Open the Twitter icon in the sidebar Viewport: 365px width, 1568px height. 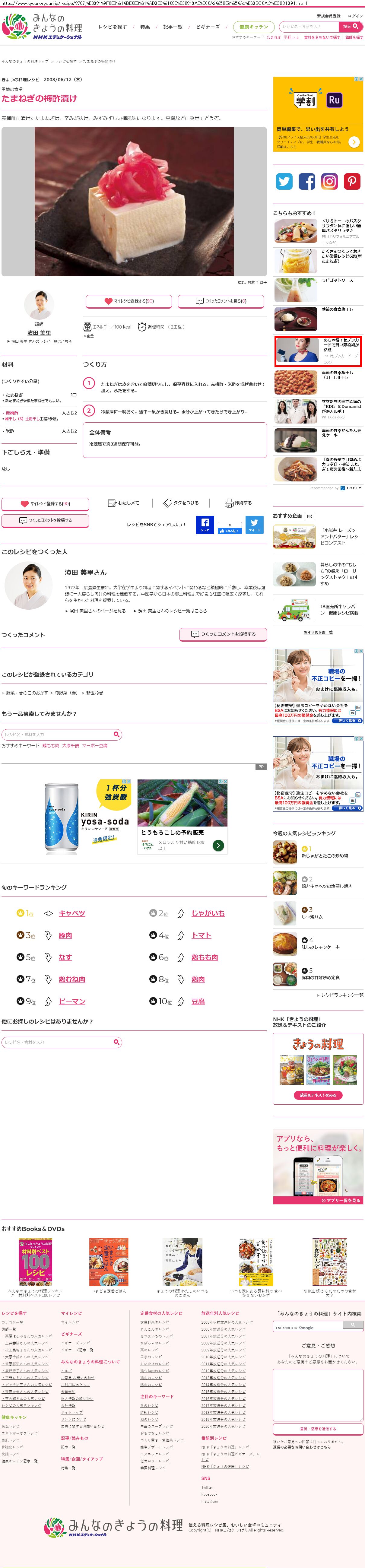pos(284,181)
